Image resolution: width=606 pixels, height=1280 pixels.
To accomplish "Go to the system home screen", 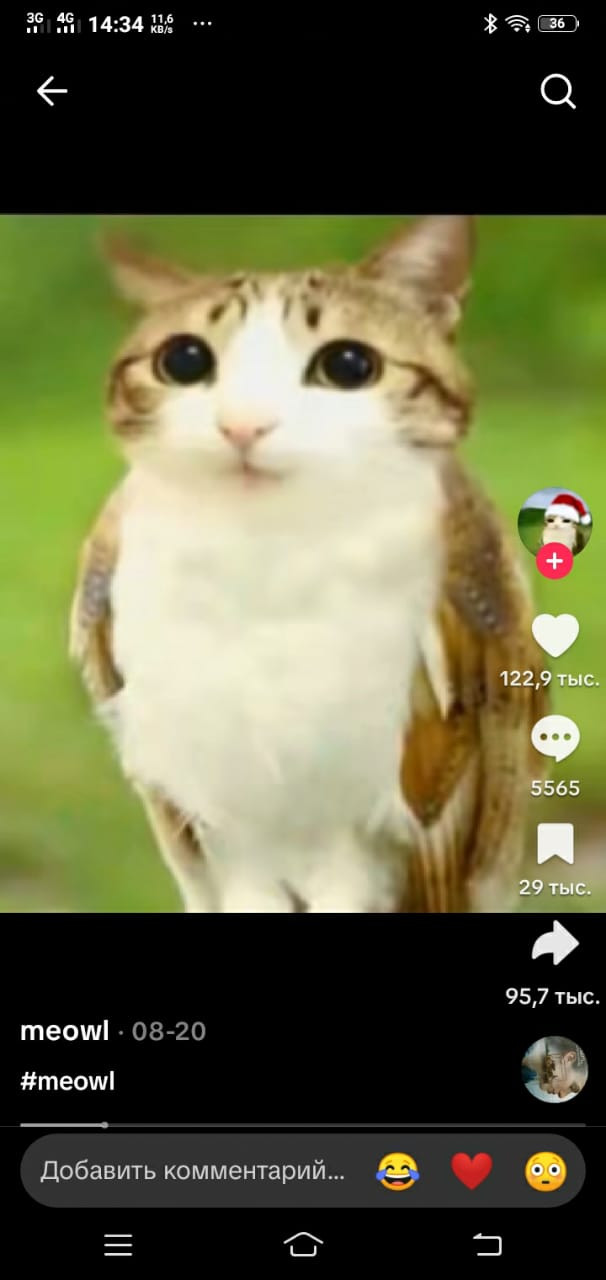I will point(303,1244).
